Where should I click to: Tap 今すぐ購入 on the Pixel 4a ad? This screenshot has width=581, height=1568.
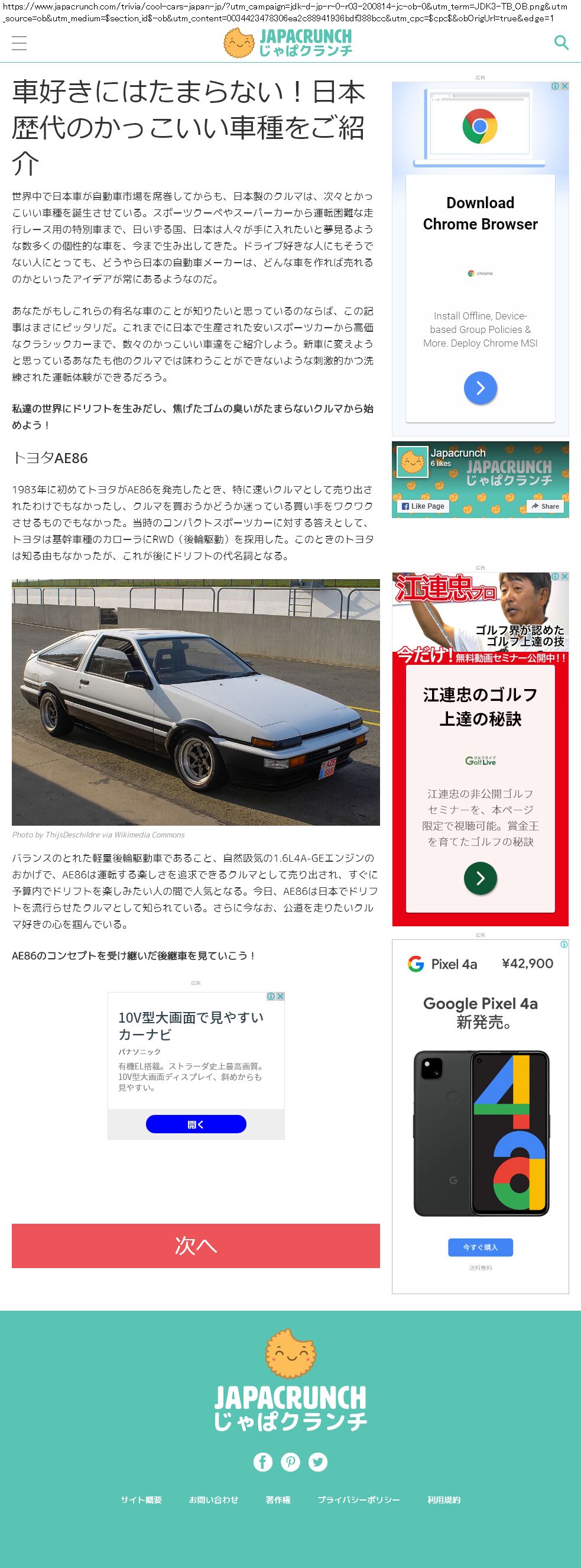point(480,1247)
